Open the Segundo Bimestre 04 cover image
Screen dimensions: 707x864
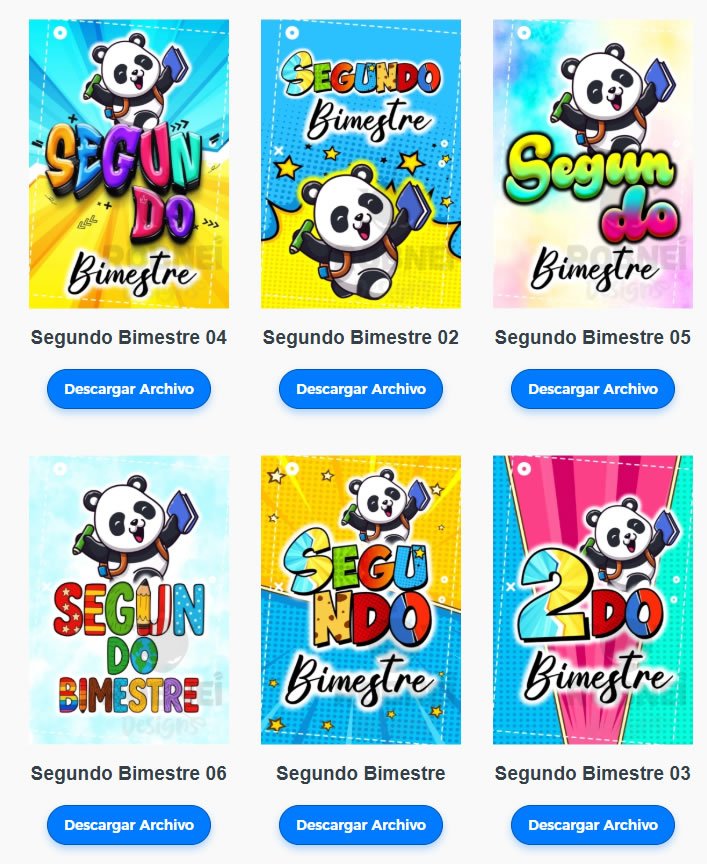(x=129, y=164)
